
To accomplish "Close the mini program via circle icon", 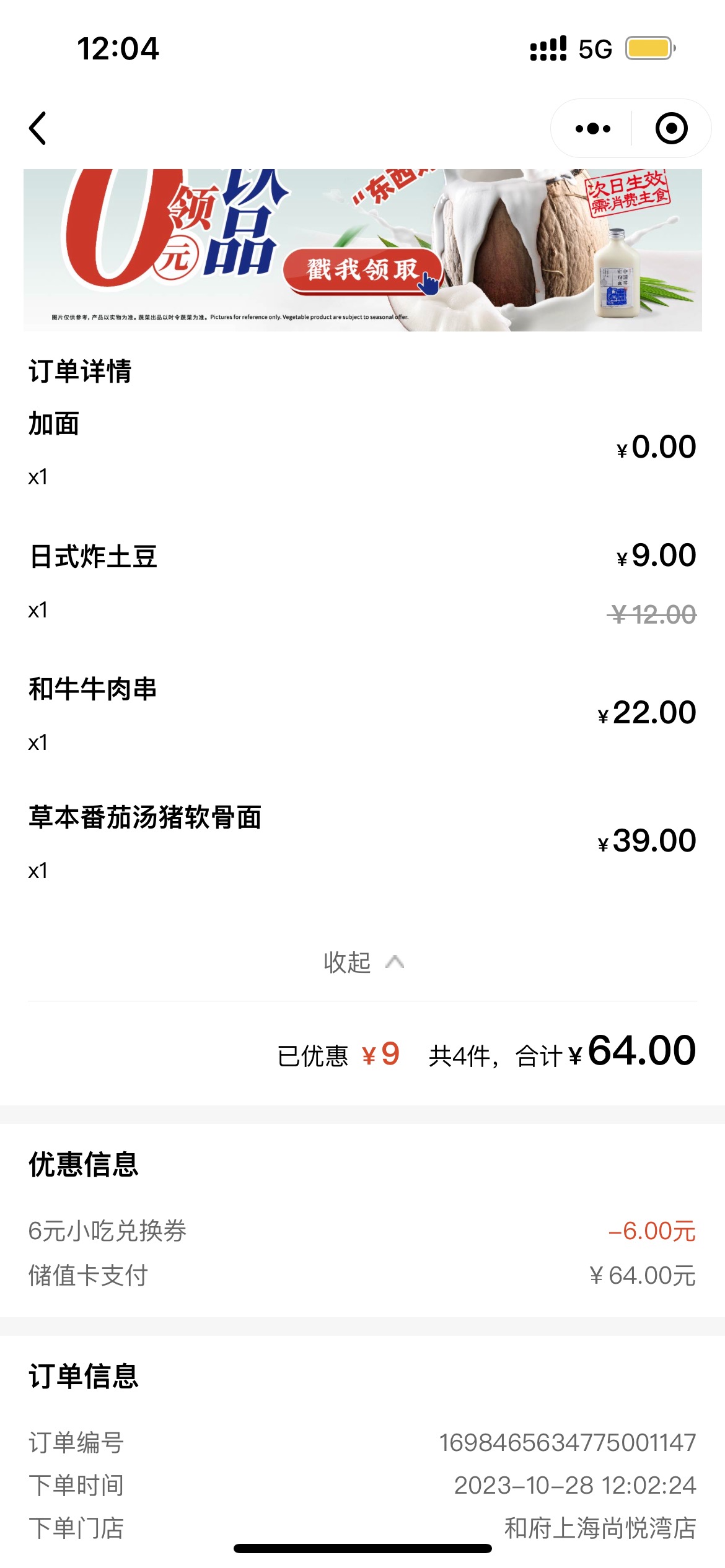I will tap(672, 129).
